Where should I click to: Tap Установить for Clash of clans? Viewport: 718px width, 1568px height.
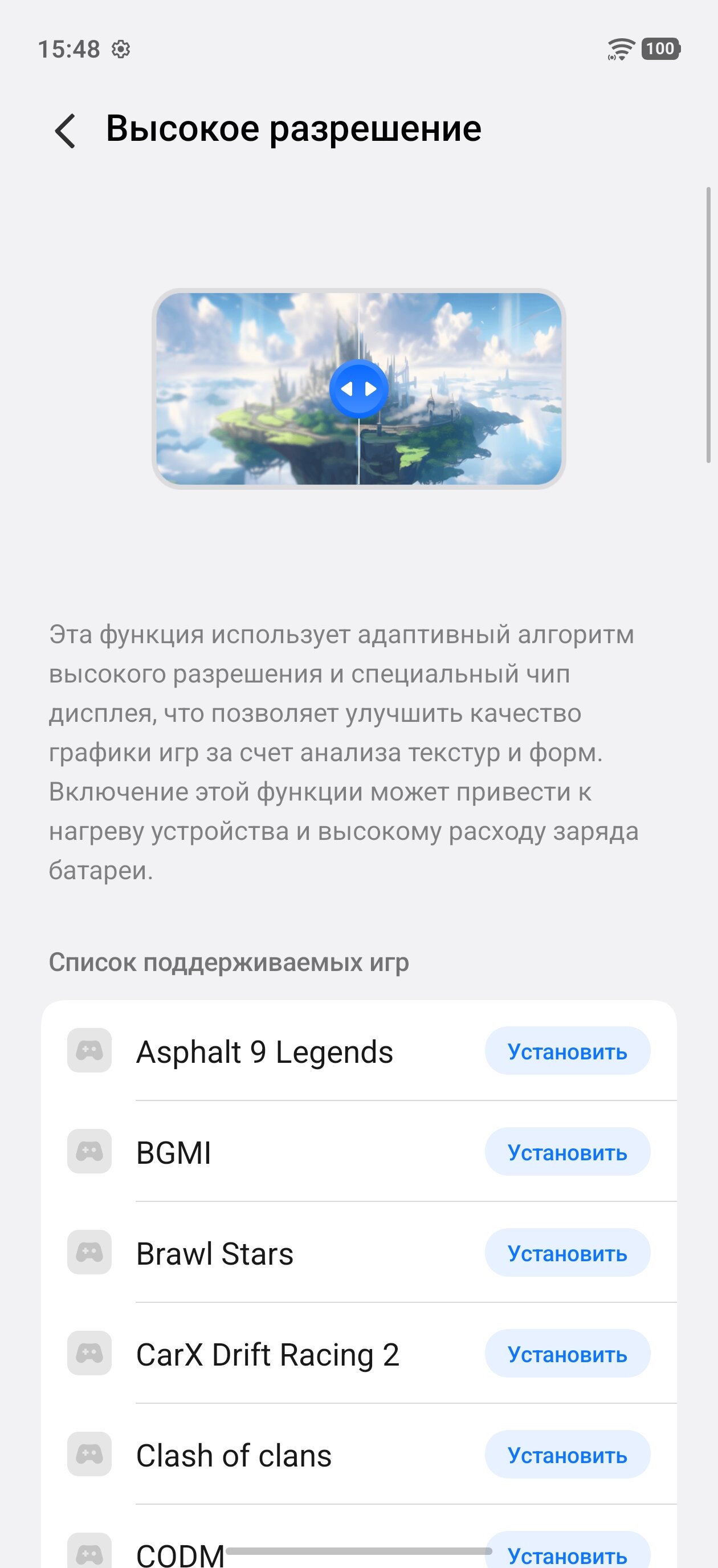pos(567,1456)
